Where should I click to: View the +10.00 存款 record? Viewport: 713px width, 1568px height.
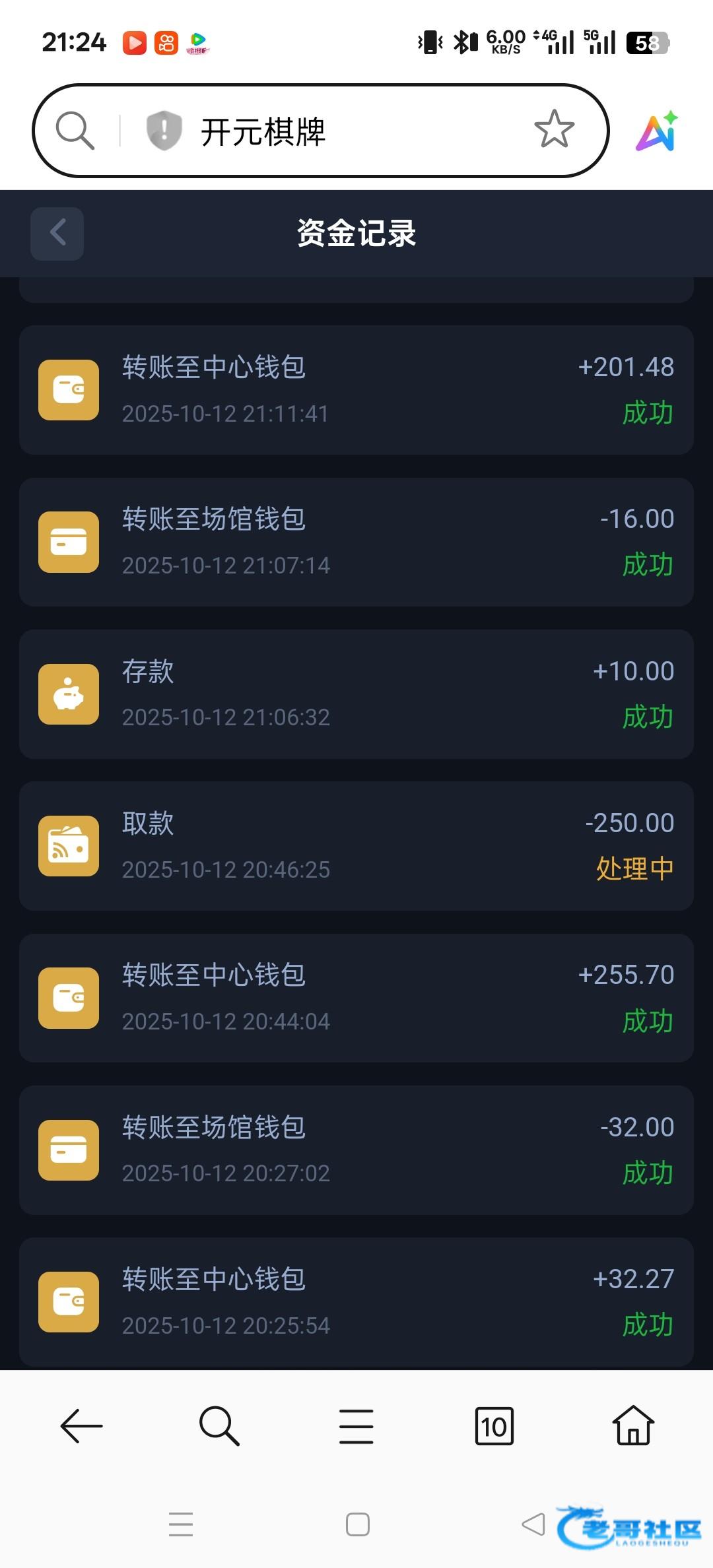(356, 694)
